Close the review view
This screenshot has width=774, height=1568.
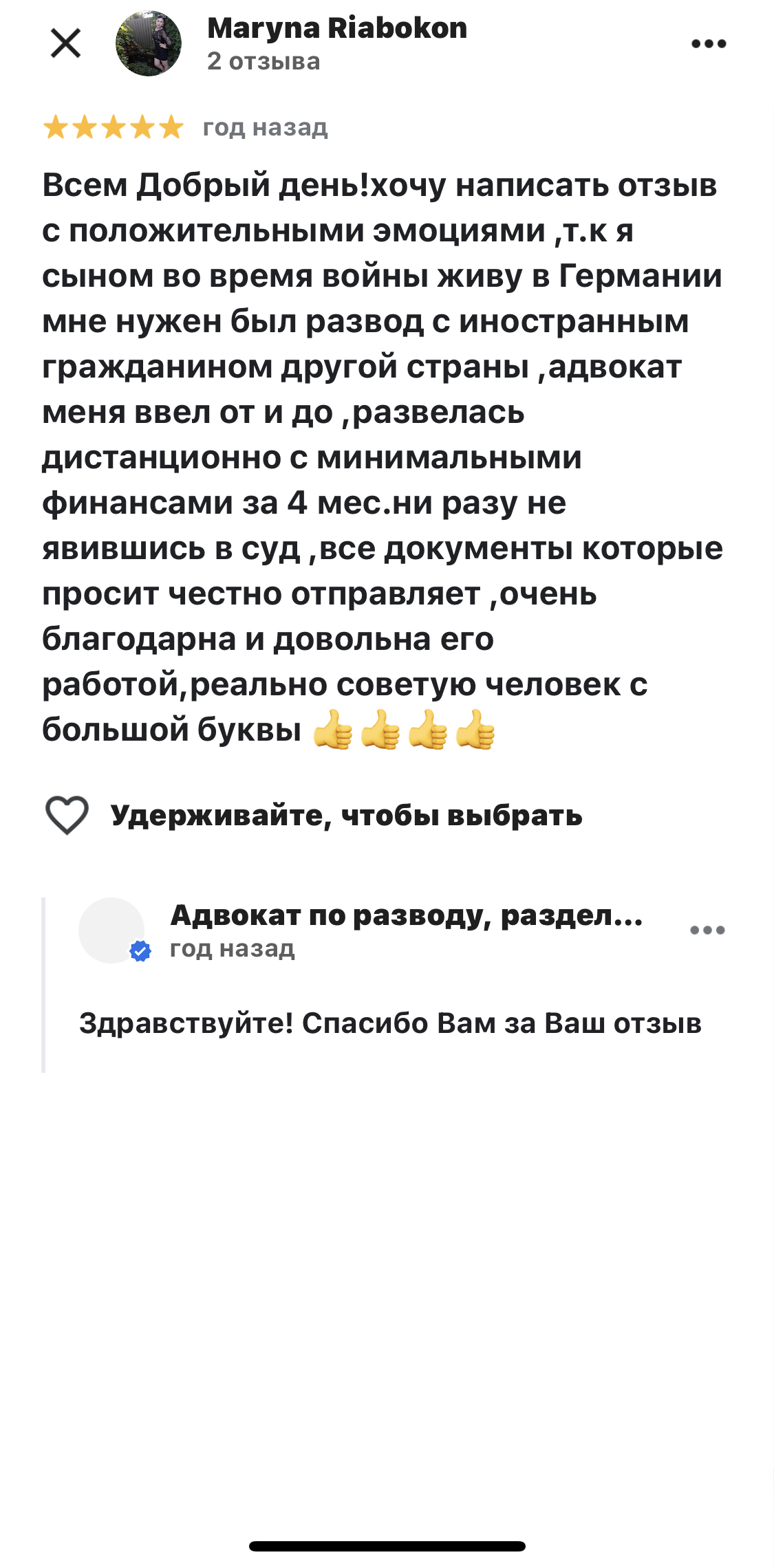pyautogui.click(x=66, y=43)
